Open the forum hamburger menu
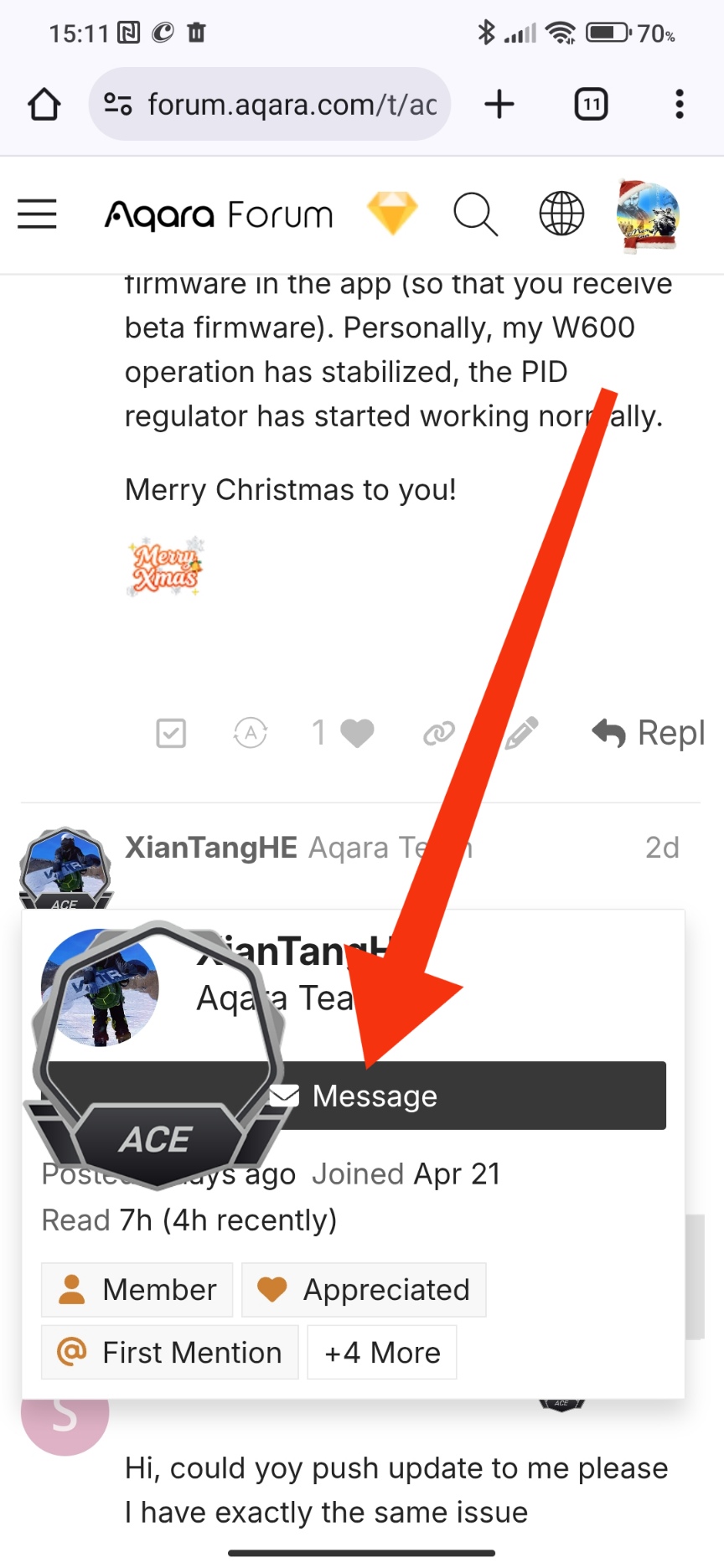724x1568 pixels. [x=38, y=214]
